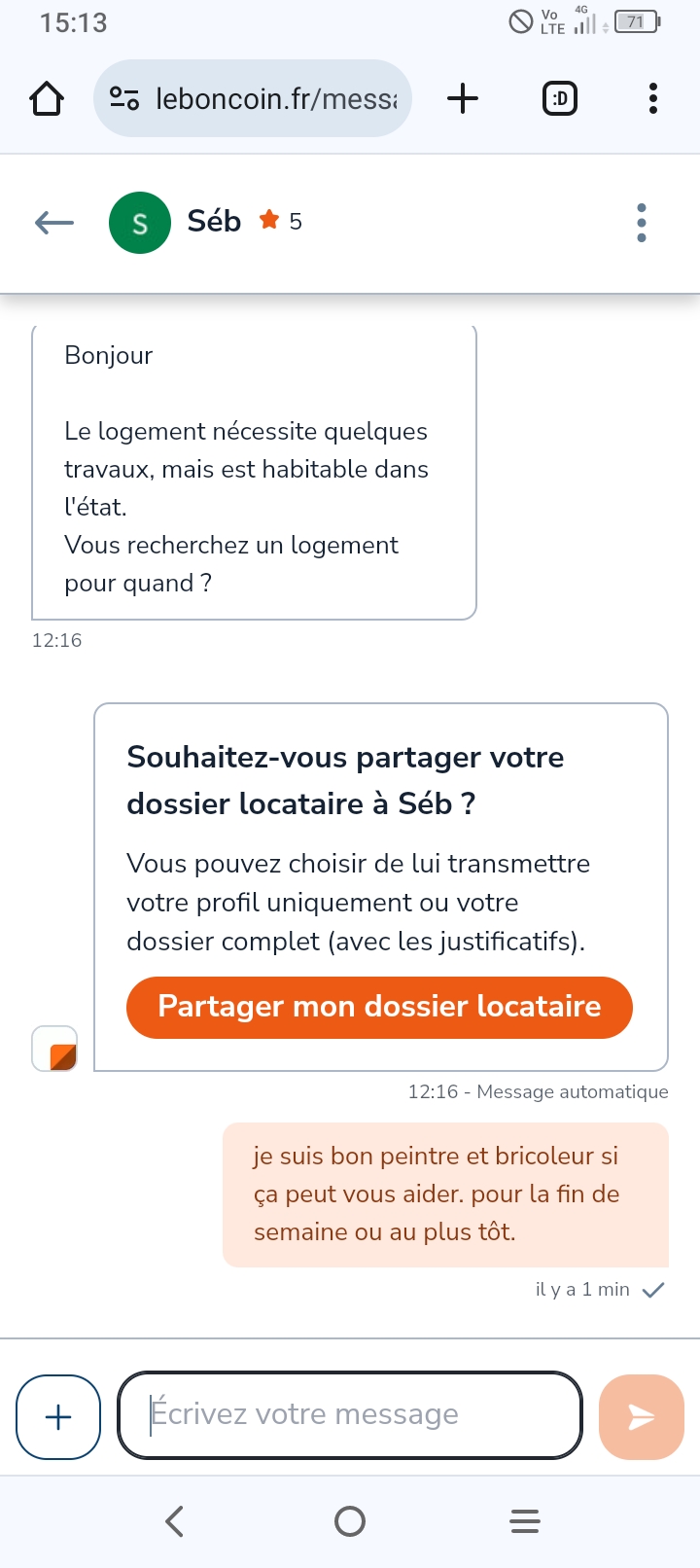Open the browser overflow menu

coord(652,98)
